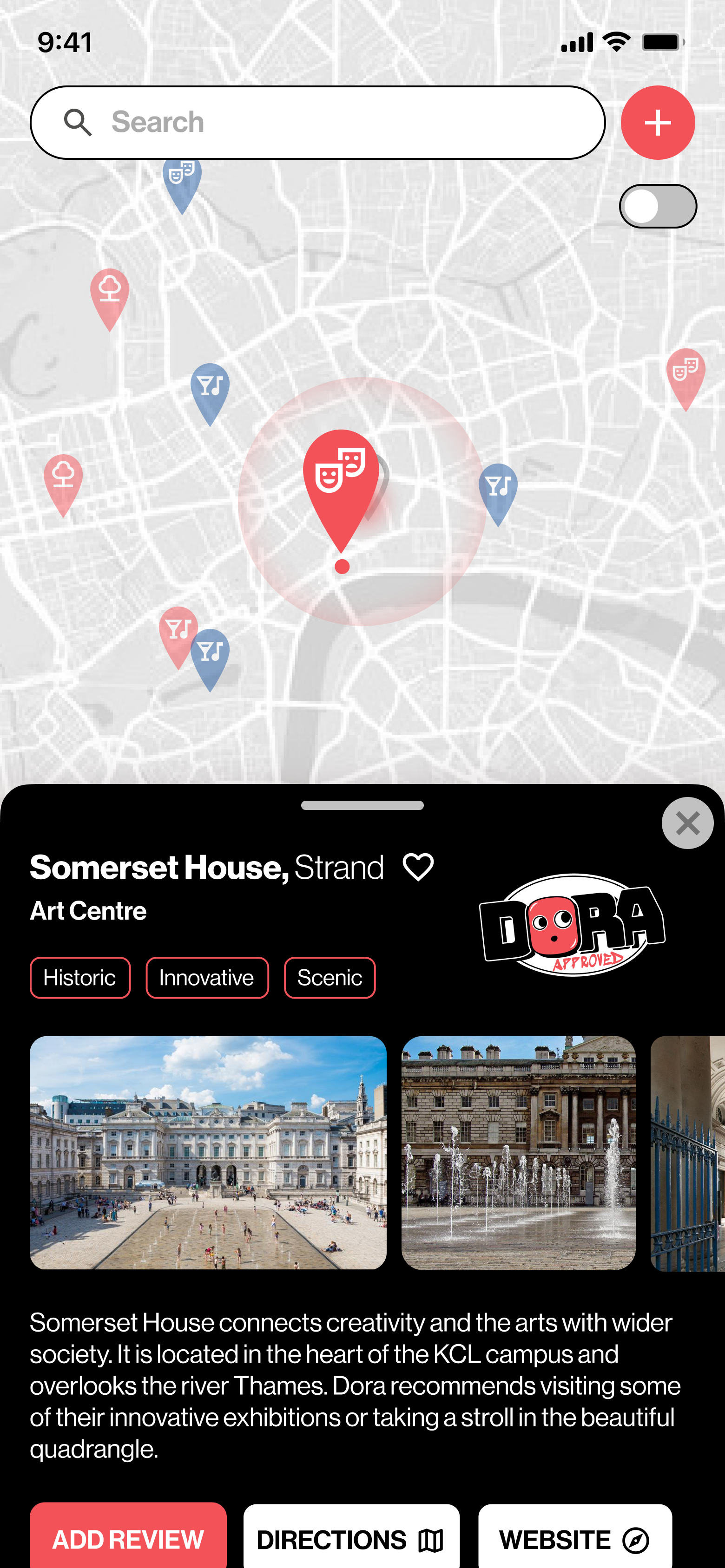Favorite Somerset House with the heart icon

point(418,867)
